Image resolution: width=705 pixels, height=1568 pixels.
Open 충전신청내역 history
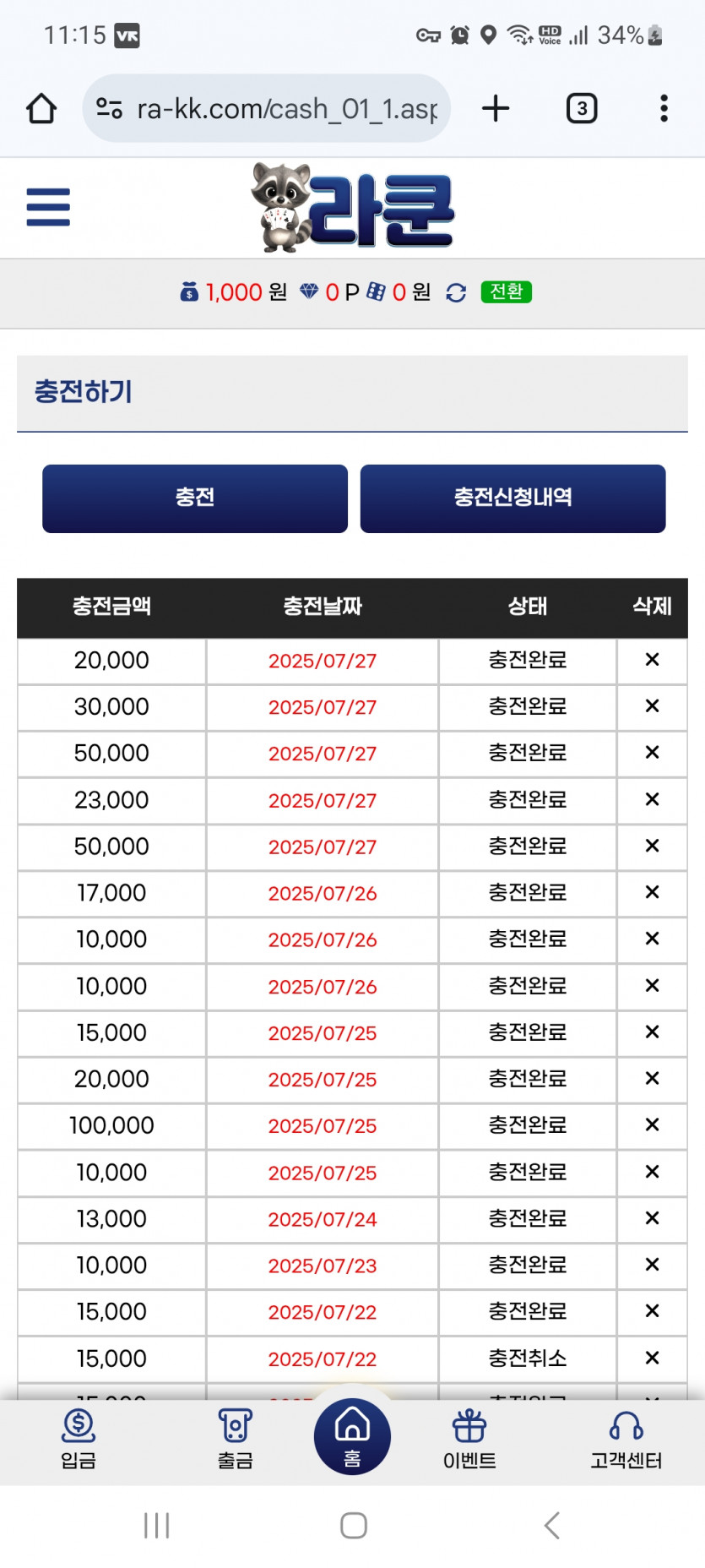click(512, 498)
